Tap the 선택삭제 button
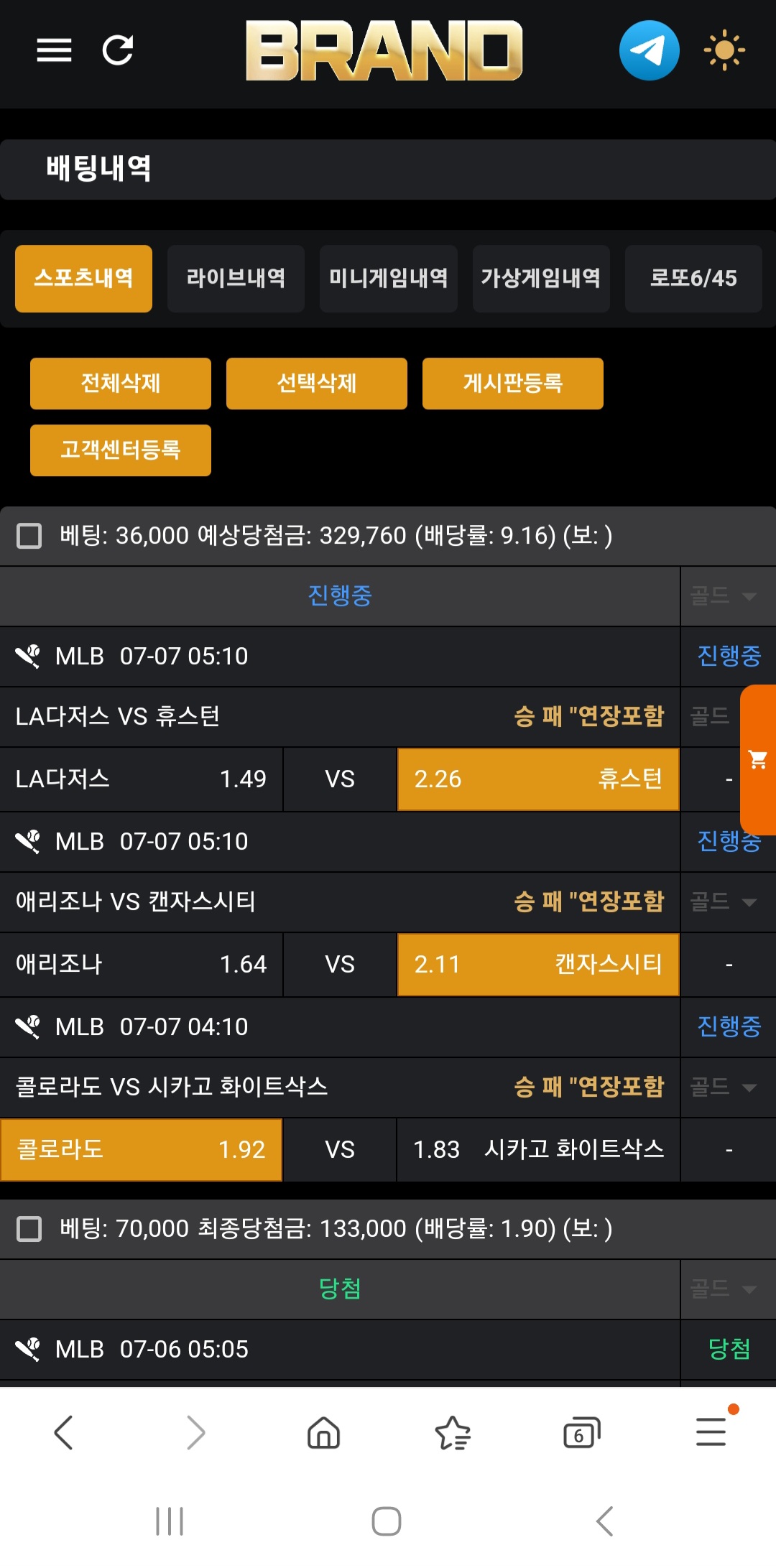776x1568 pixels. pos(317,384)
